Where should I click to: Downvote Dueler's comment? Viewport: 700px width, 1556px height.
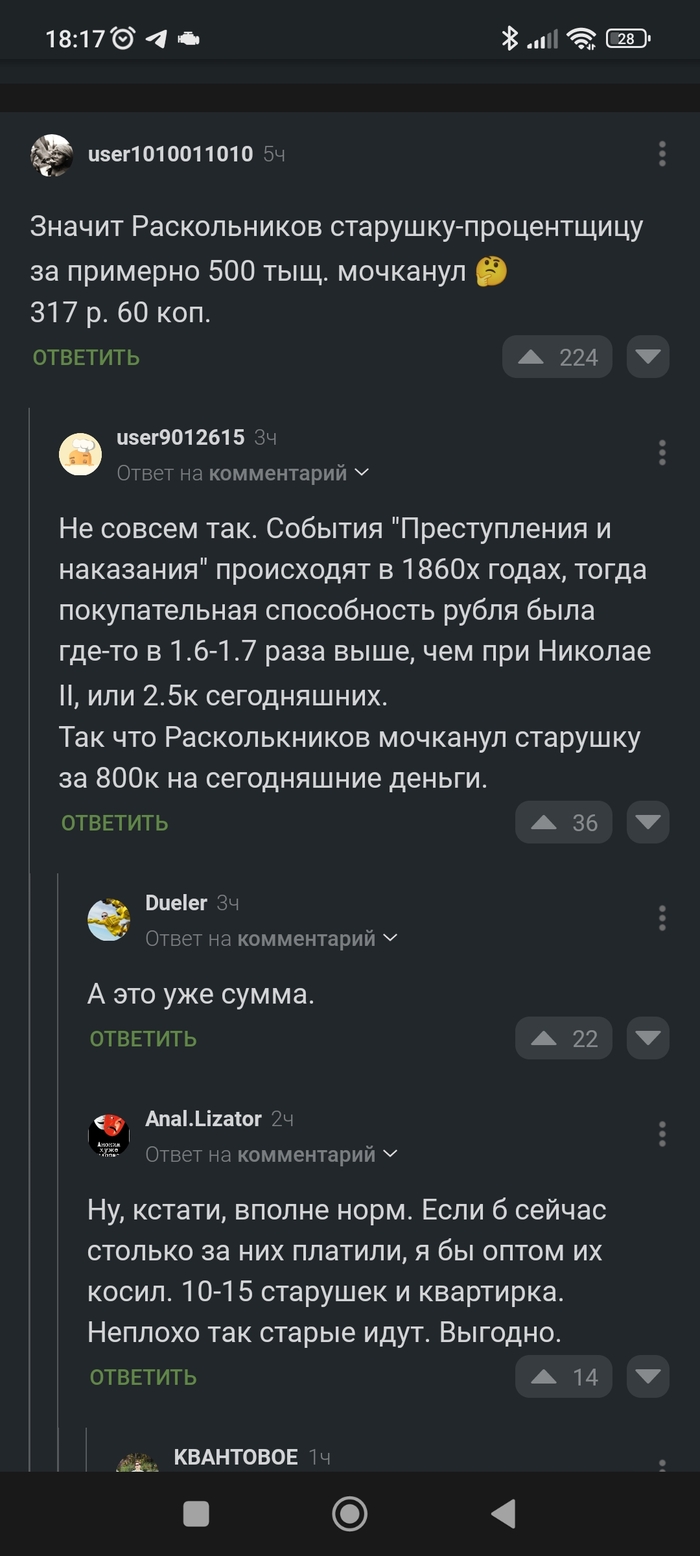648,1039
